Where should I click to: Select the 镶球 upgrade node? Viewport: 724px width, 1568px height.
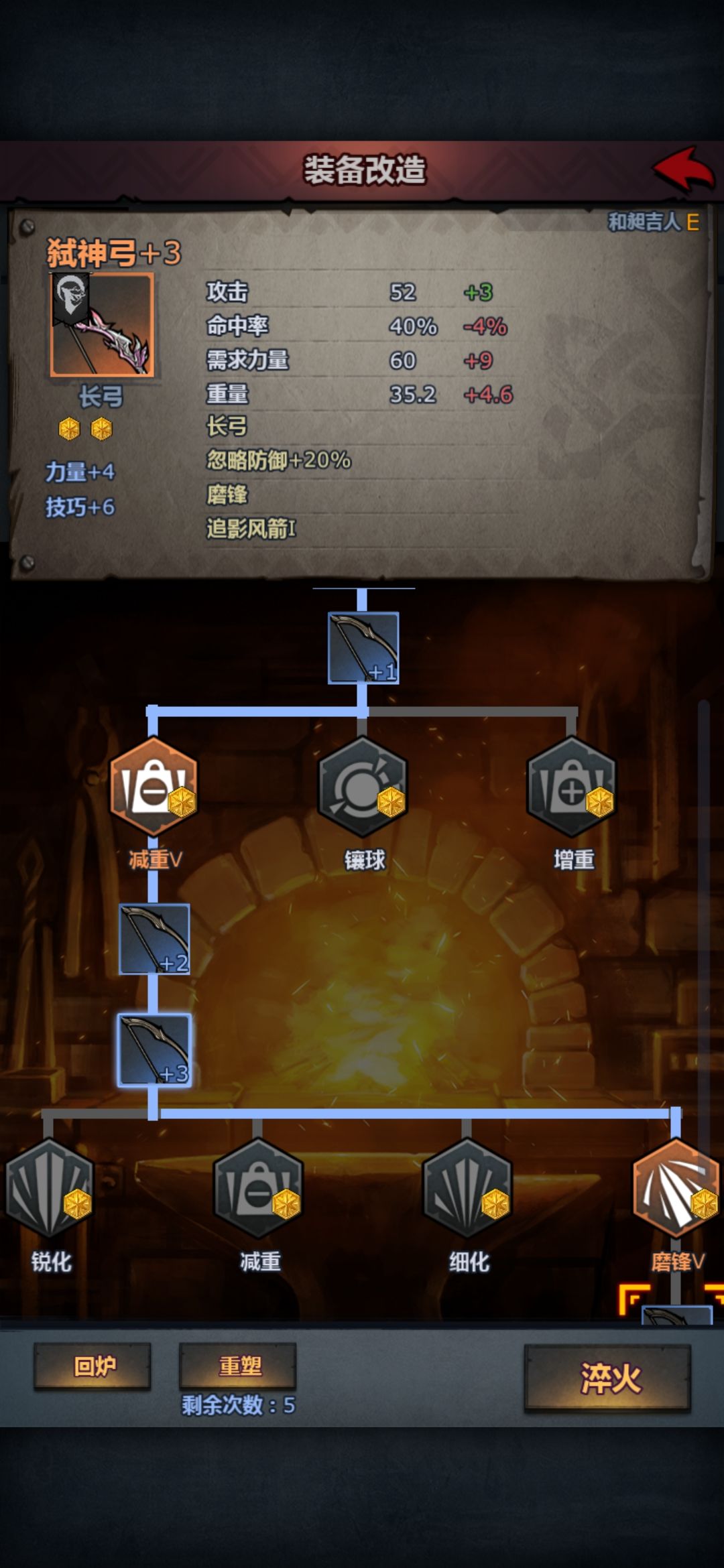[363, 787]
